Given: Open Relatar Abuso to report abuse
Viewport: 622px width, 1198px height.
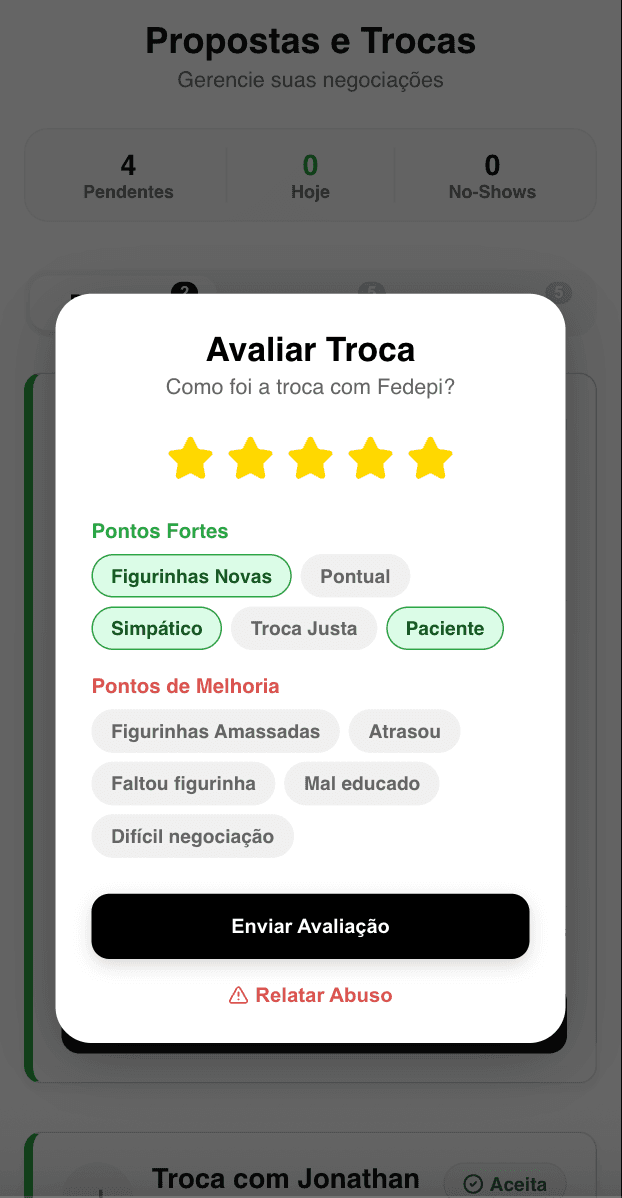Looking at the screenshot, I should 310,995.
